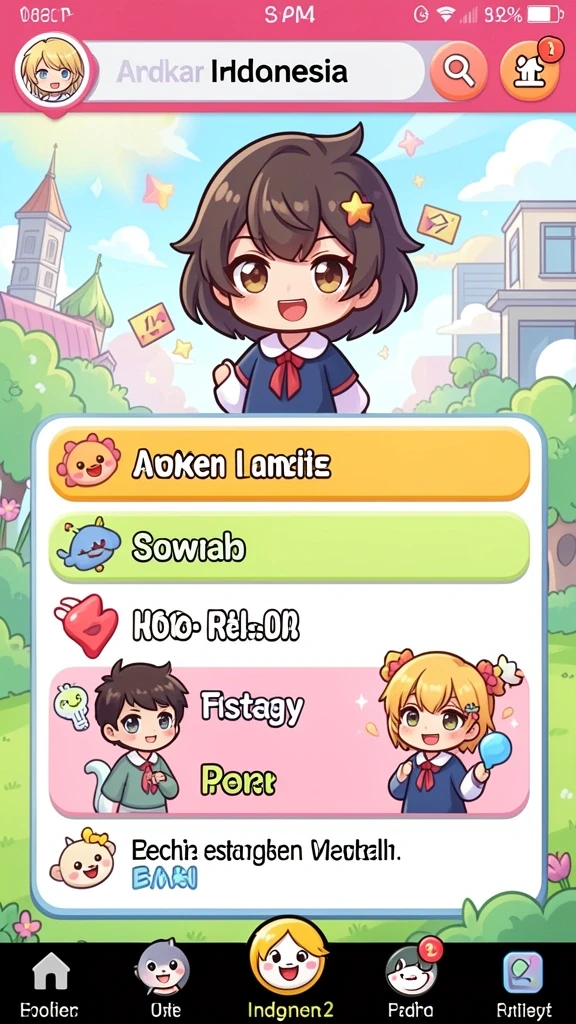Image resolution: width=576 pixels, height=1024 pixels.
Task: Open the pink Fistagy Port card
Action: coord(289,741)
